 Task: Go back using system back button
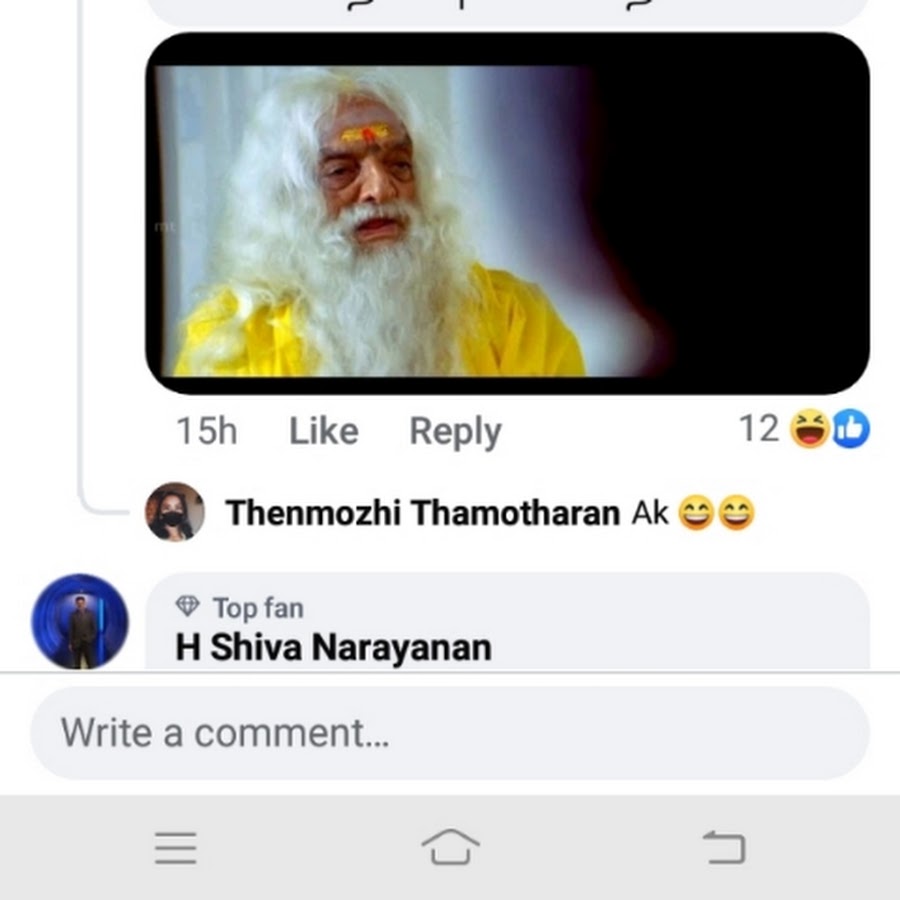[x=724, y=849]
